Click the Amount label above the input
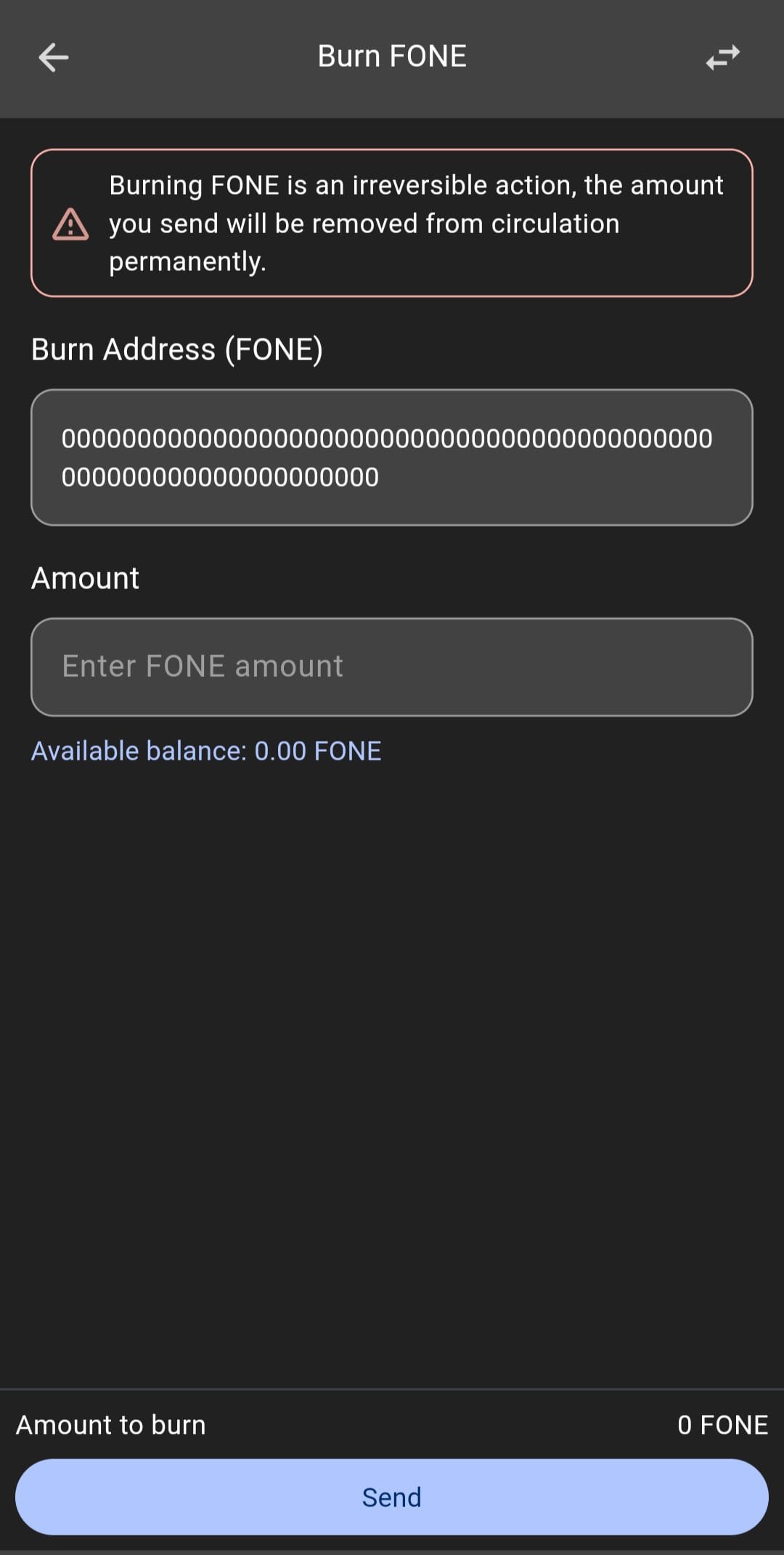Image resolution: width=784 pixels, height=1555 pixels. tap(85, 577)
